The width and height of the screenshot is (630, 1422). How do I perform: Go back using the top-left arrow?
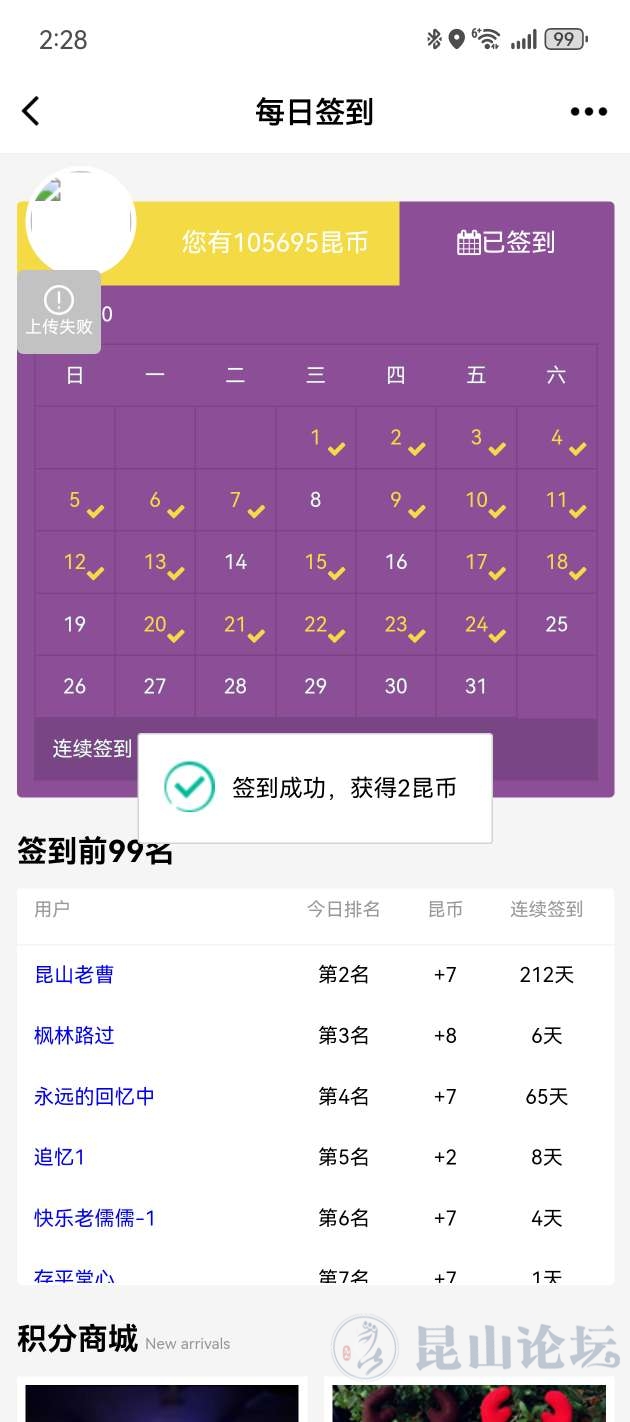point(31,111)
